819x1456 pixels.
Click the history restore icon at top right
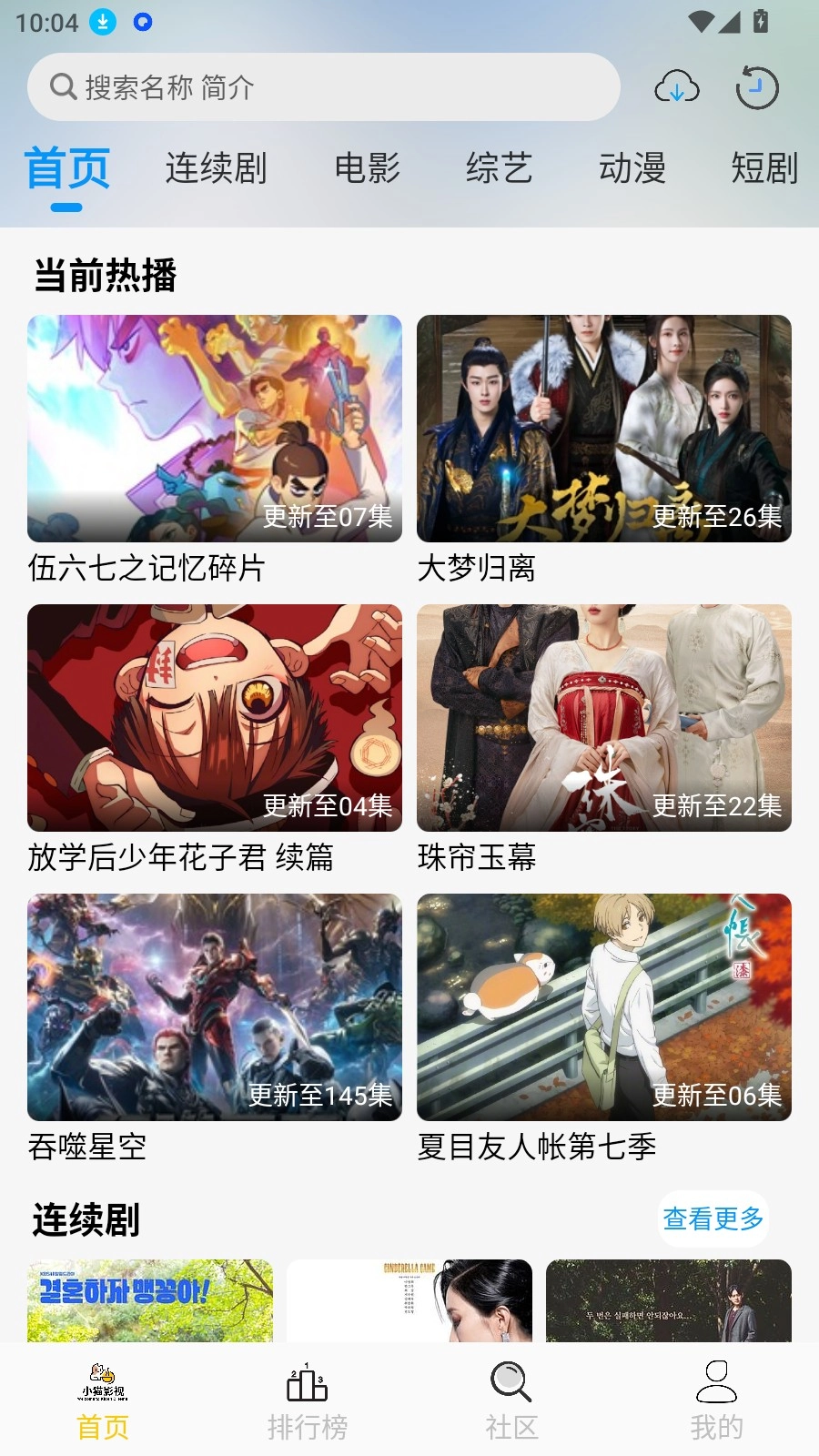coord(755,87)
